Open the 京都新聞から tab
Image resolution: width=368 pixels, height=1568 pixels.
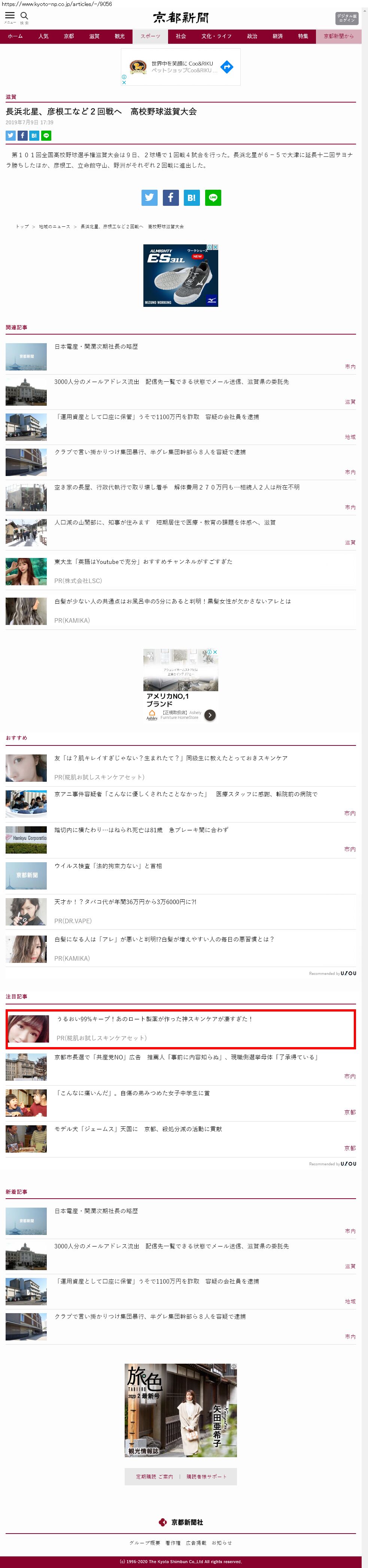338,37
